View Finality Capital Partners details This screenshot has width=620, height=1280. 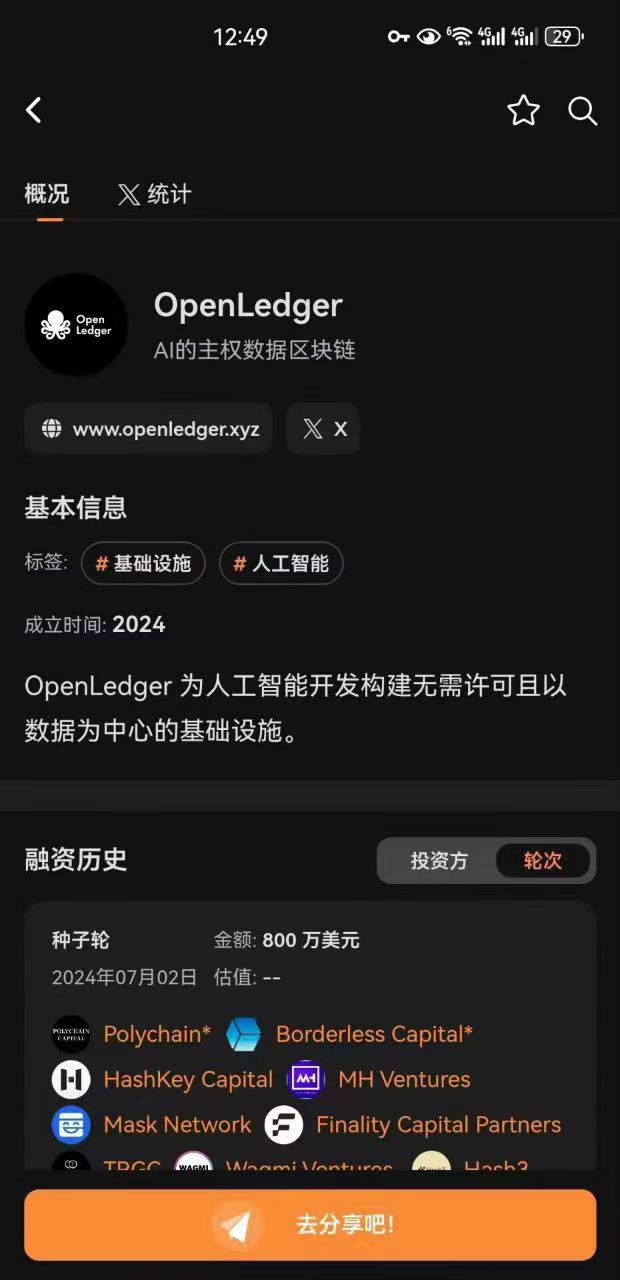438,1125
